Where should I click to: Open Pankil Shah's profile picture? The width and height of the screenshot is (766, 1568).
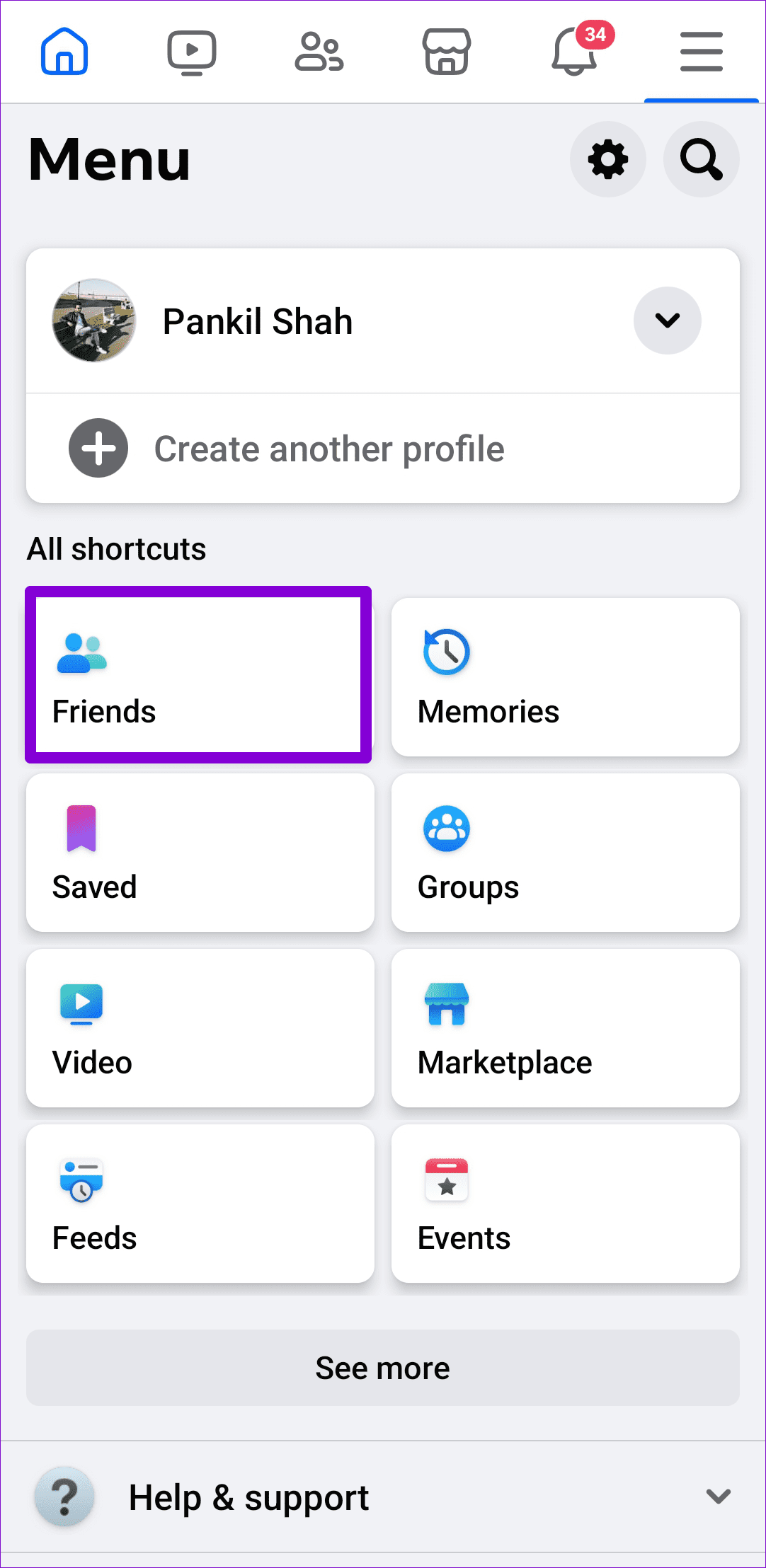pyautogui.click(x=93, y=321)
